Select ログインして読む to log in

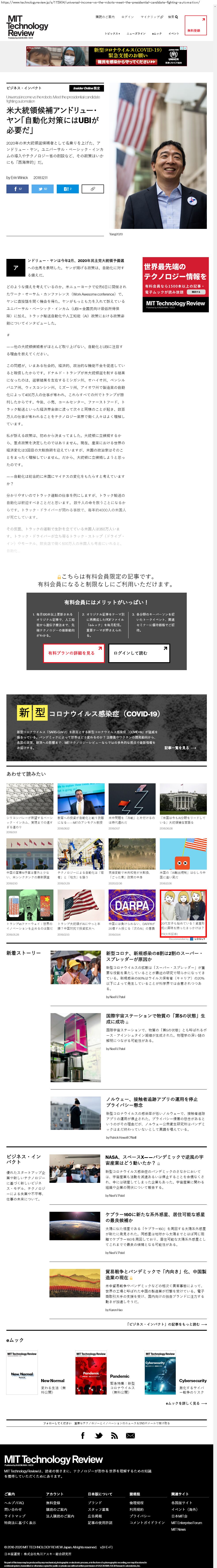[139, 652]
